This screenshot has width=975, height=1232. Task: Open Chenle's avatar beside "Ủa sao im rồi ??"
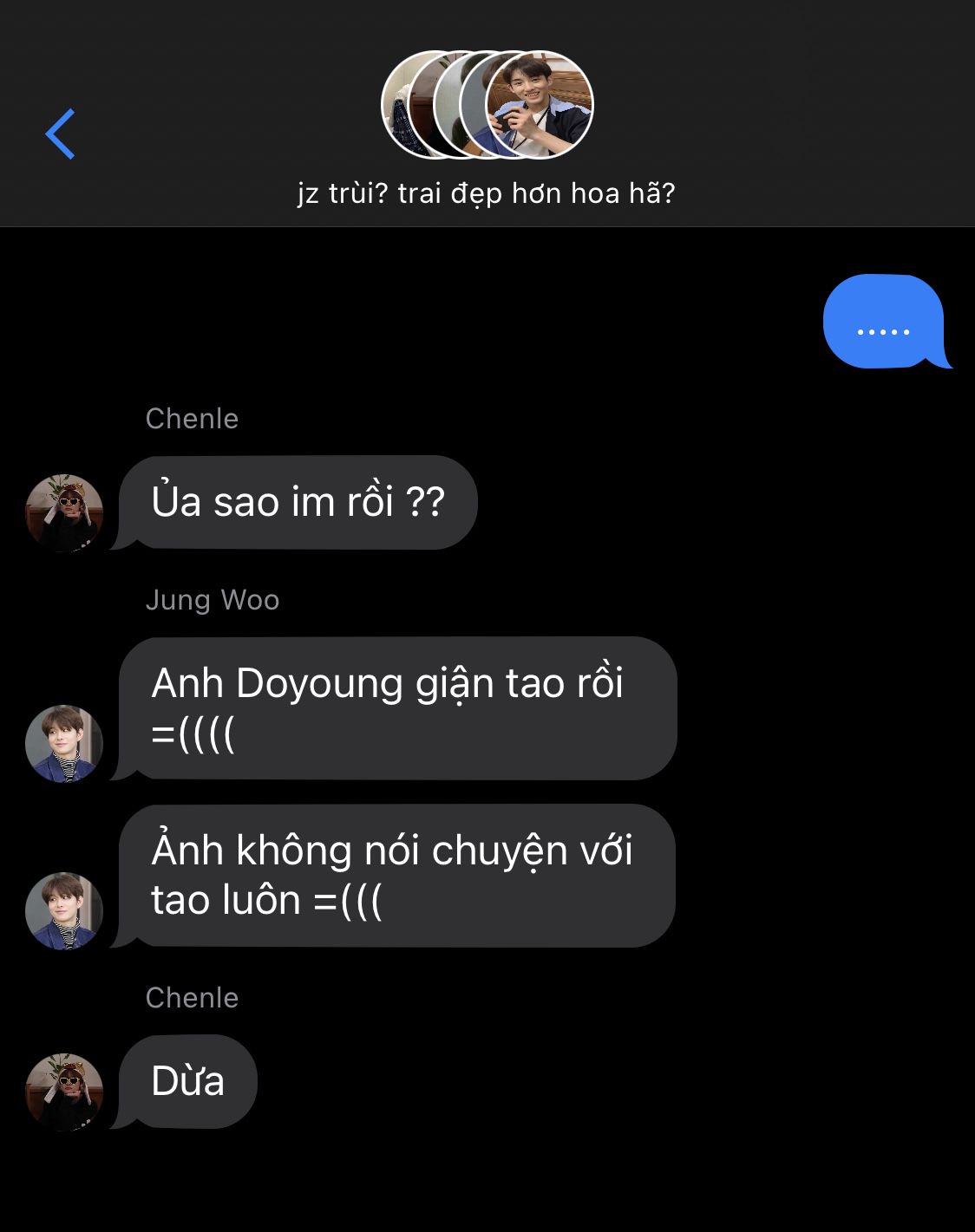tap(64, 512)
